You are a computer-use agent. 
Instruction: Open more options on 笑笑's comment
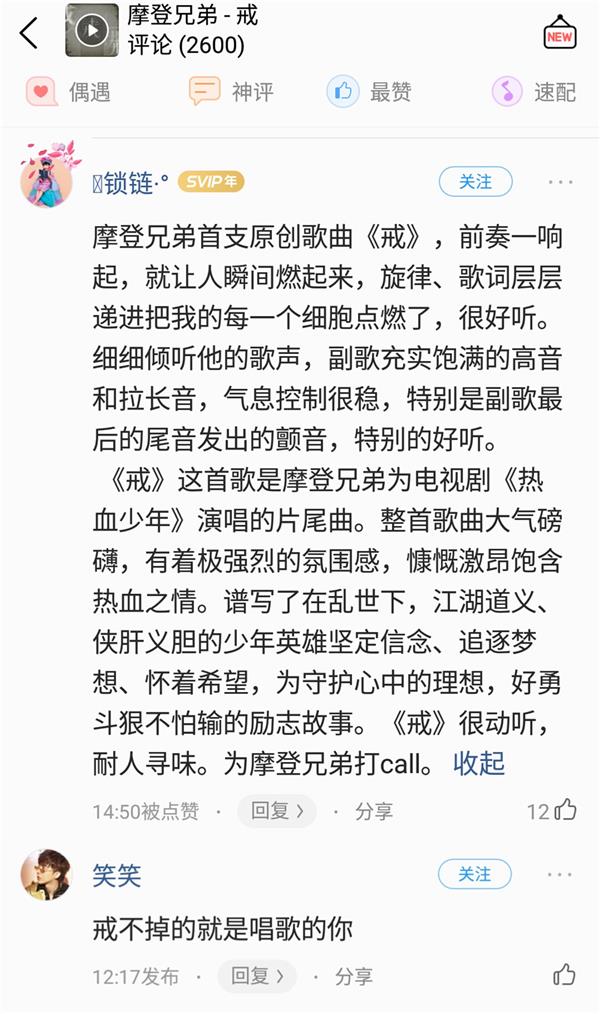(560, 875)
